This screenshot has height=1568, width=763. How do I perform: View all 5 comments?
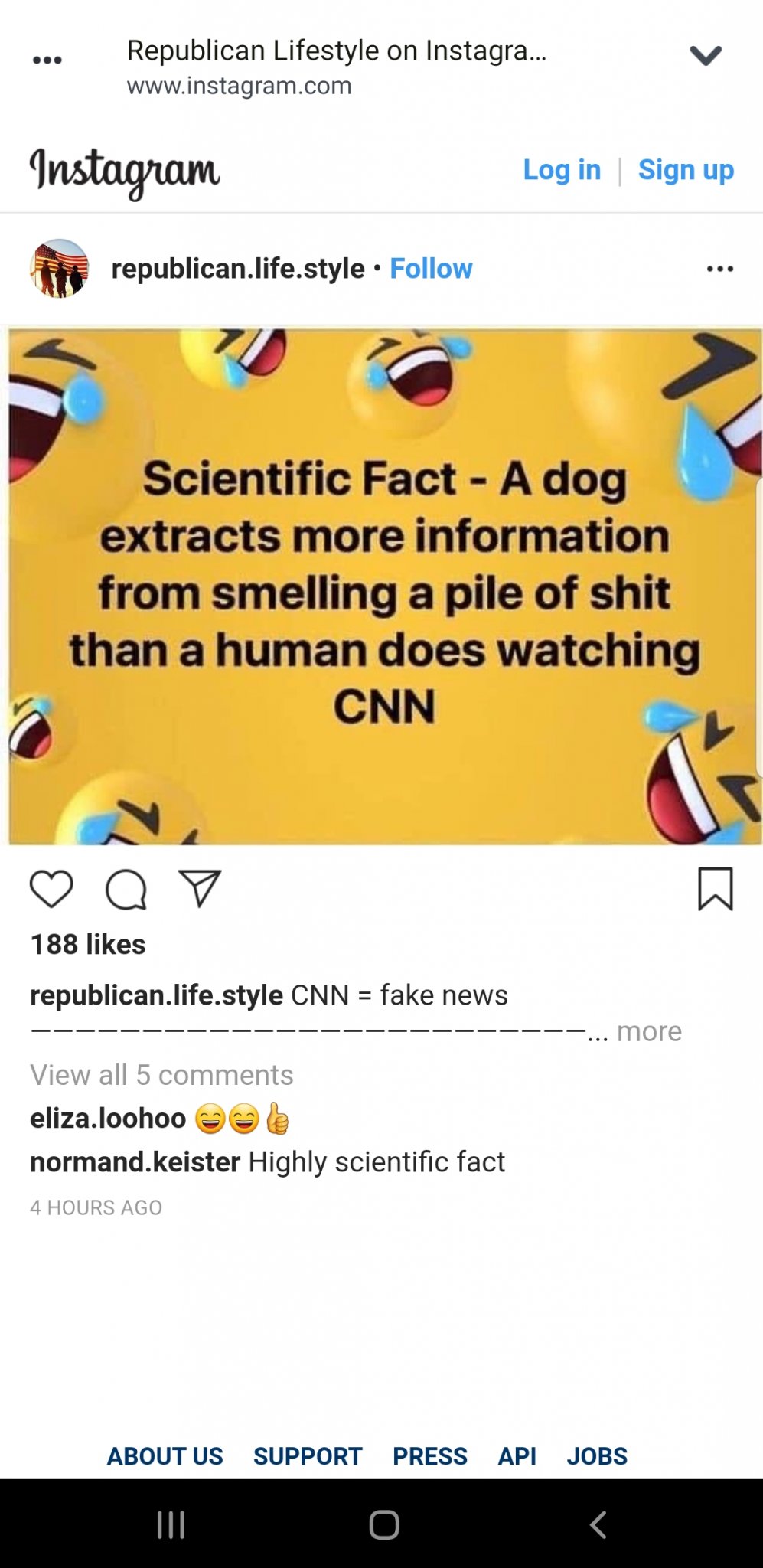pos(161,1075)
